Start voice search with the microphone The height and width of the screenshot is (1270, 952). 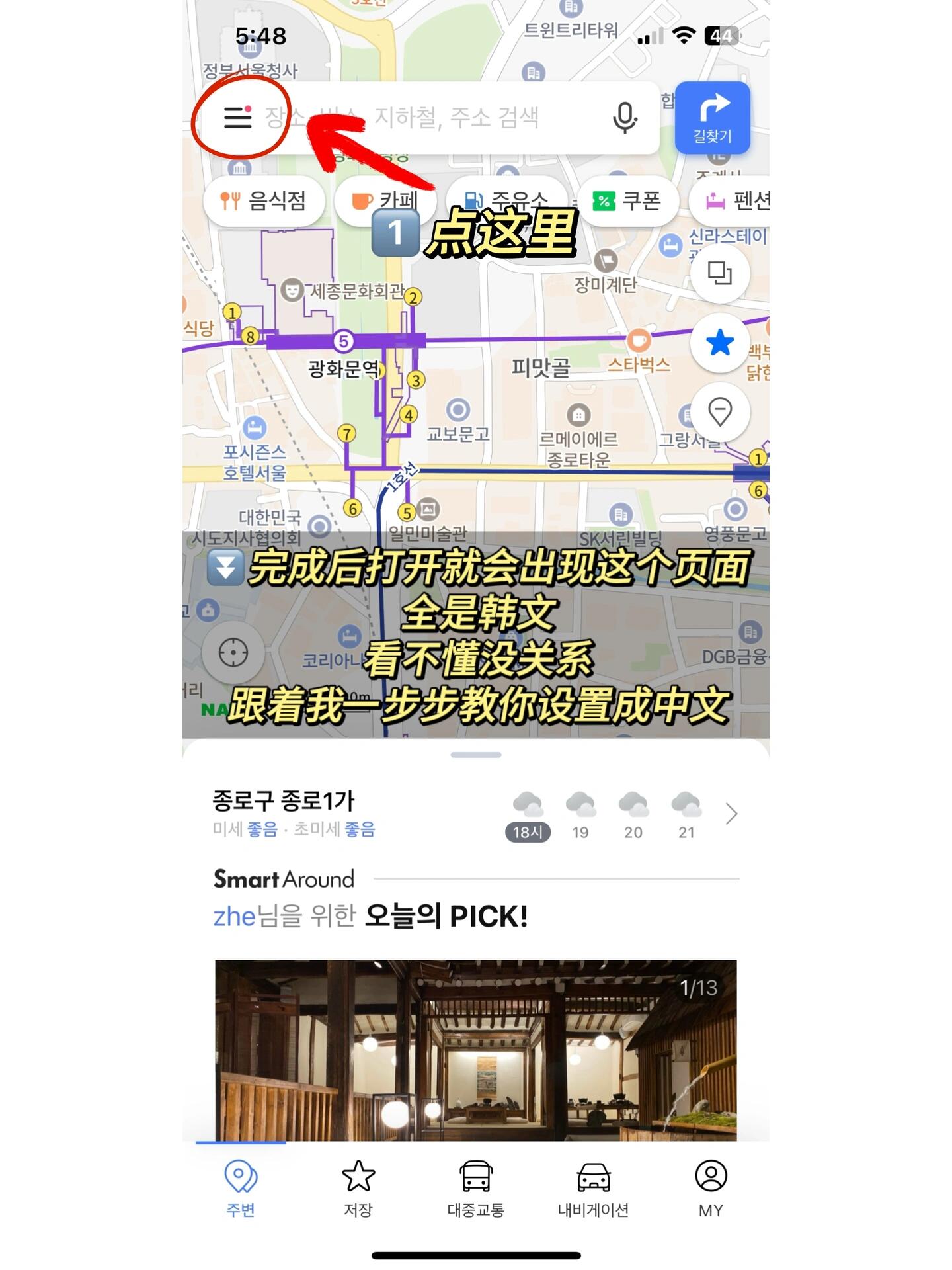click(624, 118)
